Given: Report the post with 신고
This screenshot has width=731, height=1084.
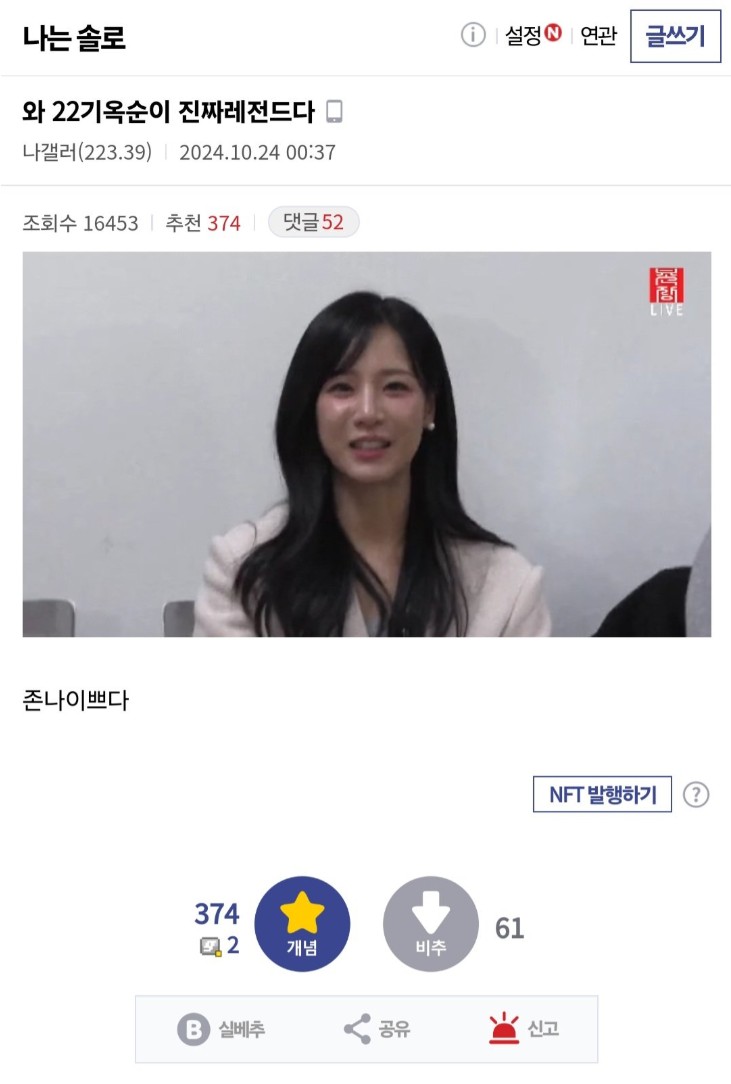Looking at the screenshot, I should point(523,1029).
